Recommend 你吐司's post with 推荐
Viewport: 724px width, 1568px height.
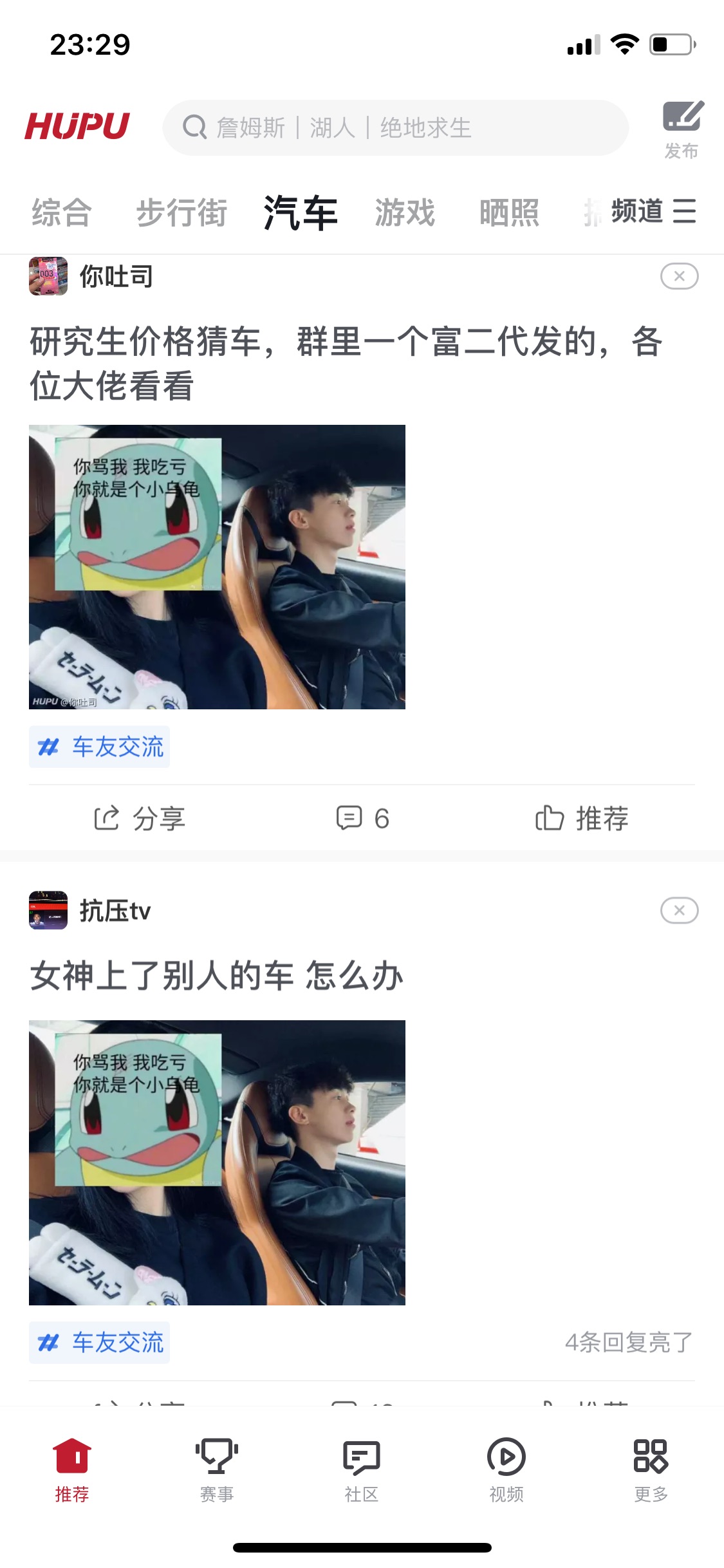[x=582, y=819]
